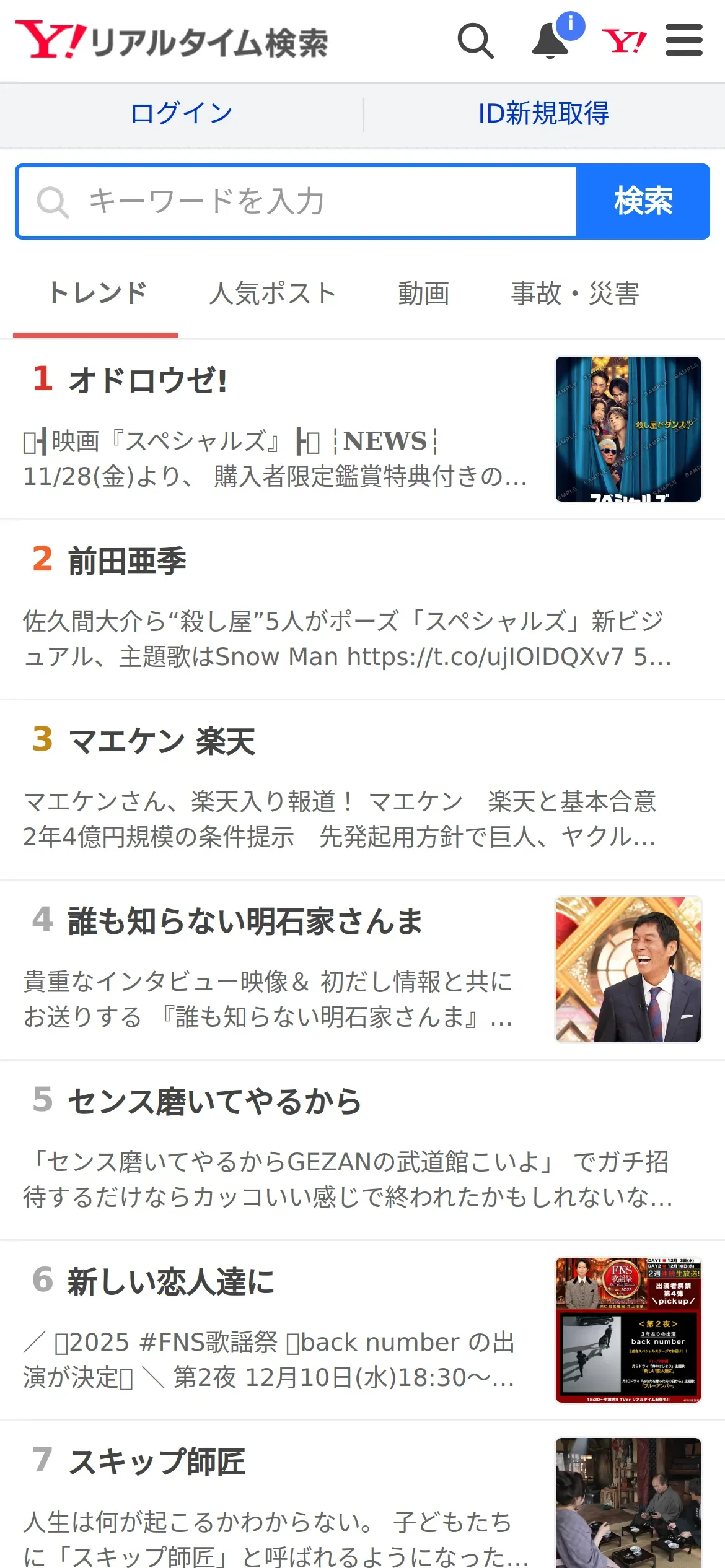Open the notifications bell
Screen dimensions: 725x1568
click(x=551, y=41)
